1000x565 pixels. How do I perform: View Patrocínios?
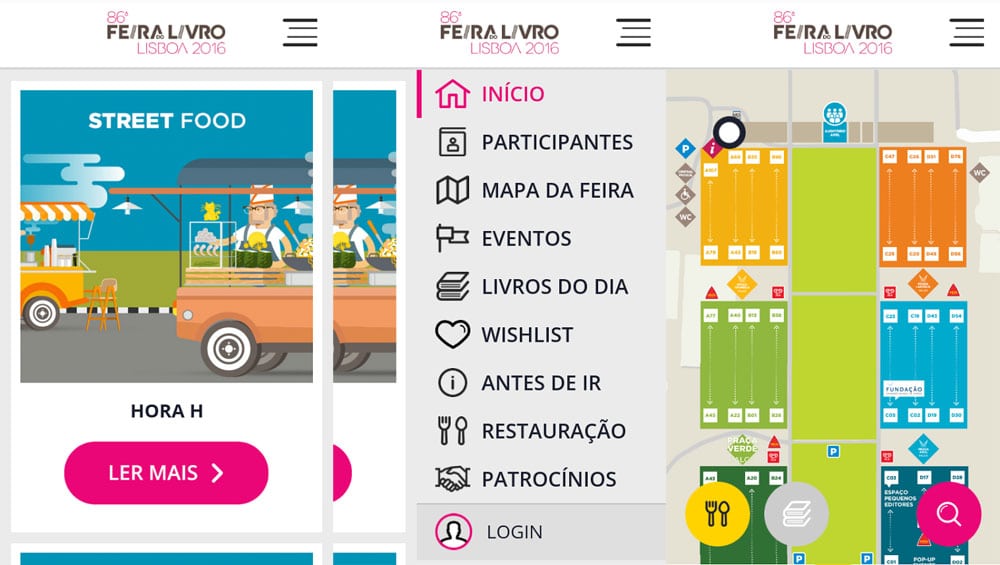pos(548,479)
